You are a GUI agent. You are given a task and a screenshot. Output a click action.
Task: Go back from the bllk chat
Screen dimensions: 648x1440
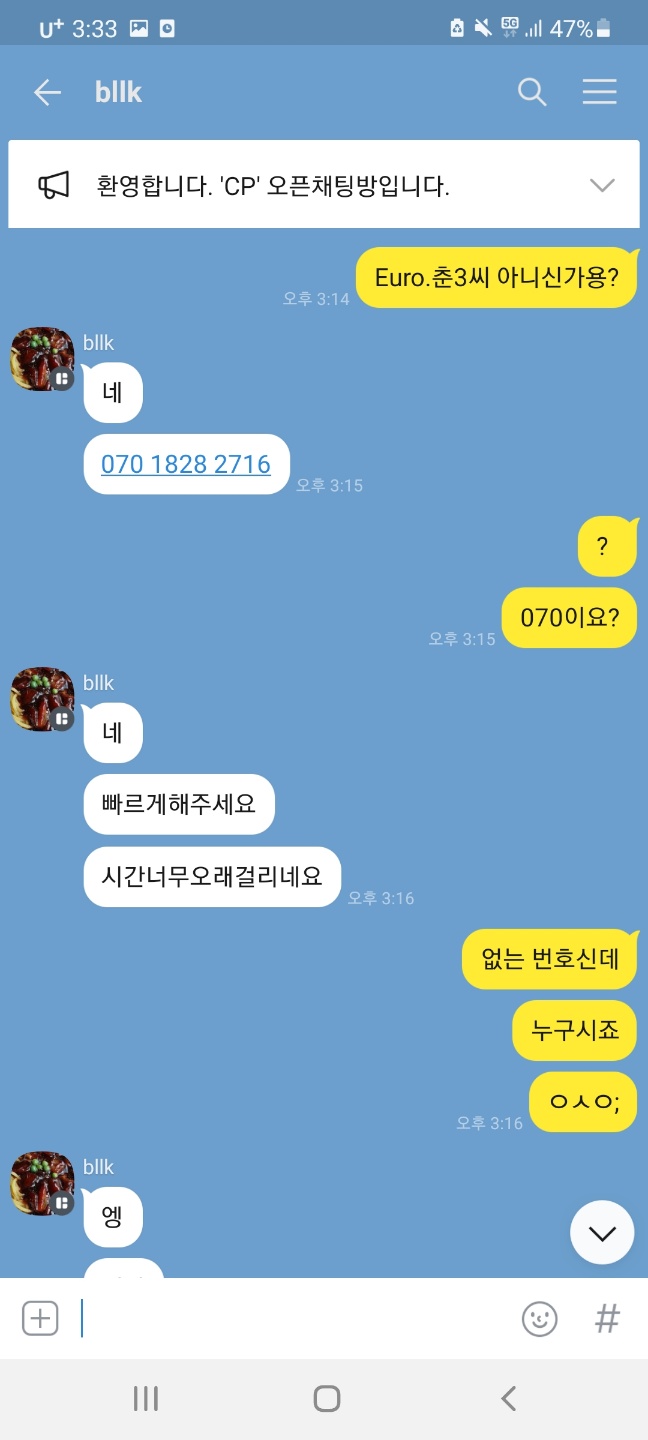(47, 93)
